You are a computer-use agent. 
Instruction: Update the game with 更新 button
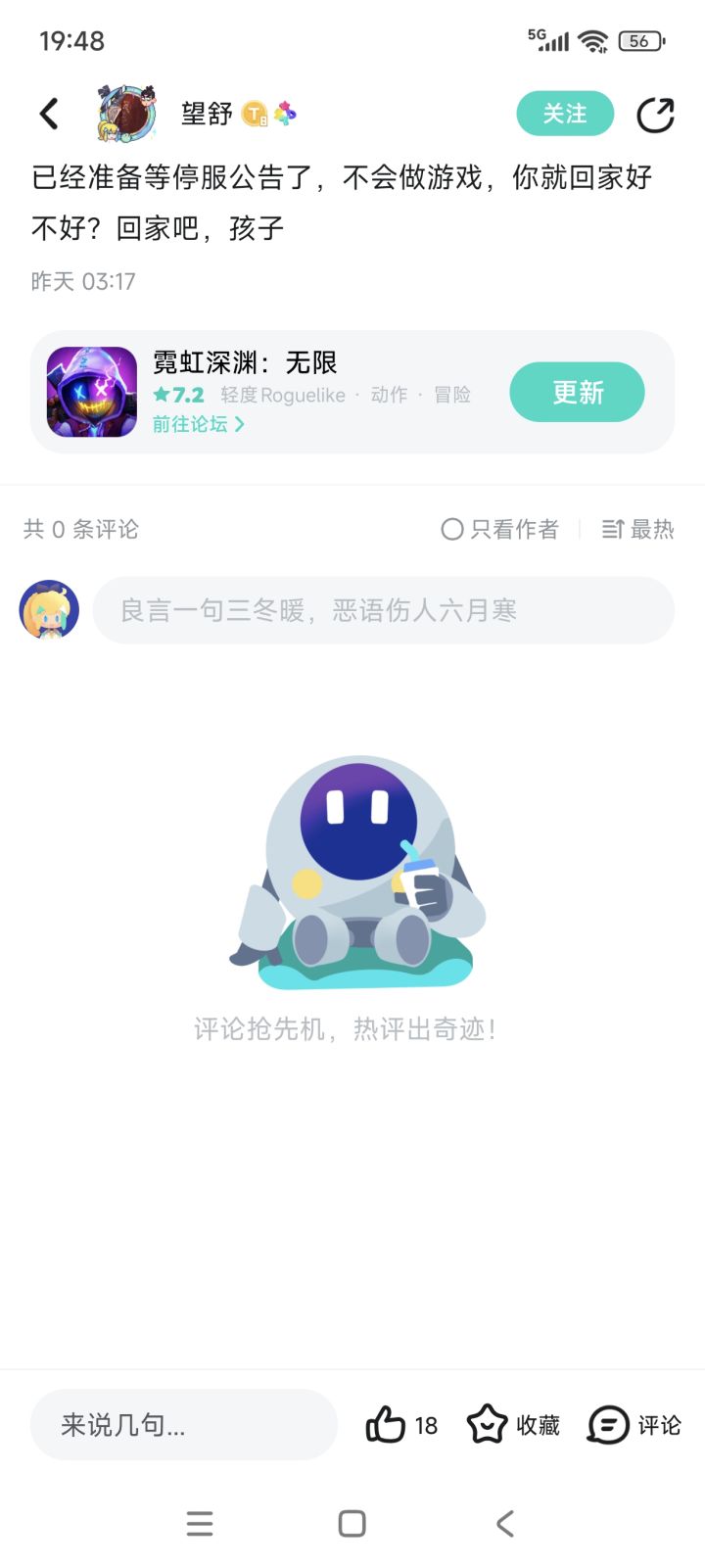(577, 392)
